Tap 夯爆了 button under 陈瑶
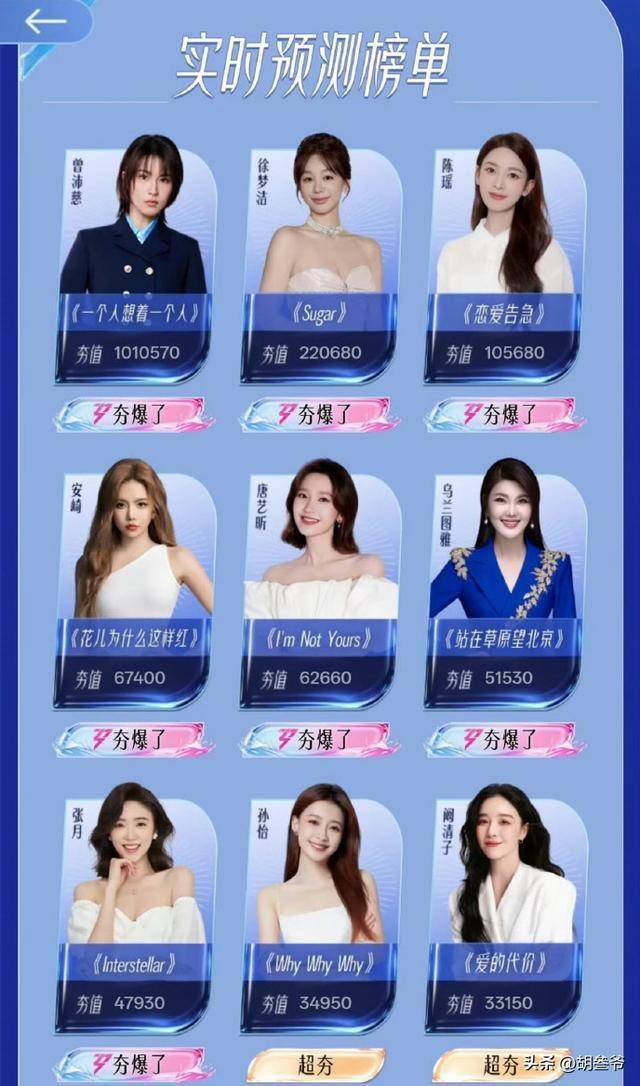This screenshot has height=1086, width=640. [504, 414]
